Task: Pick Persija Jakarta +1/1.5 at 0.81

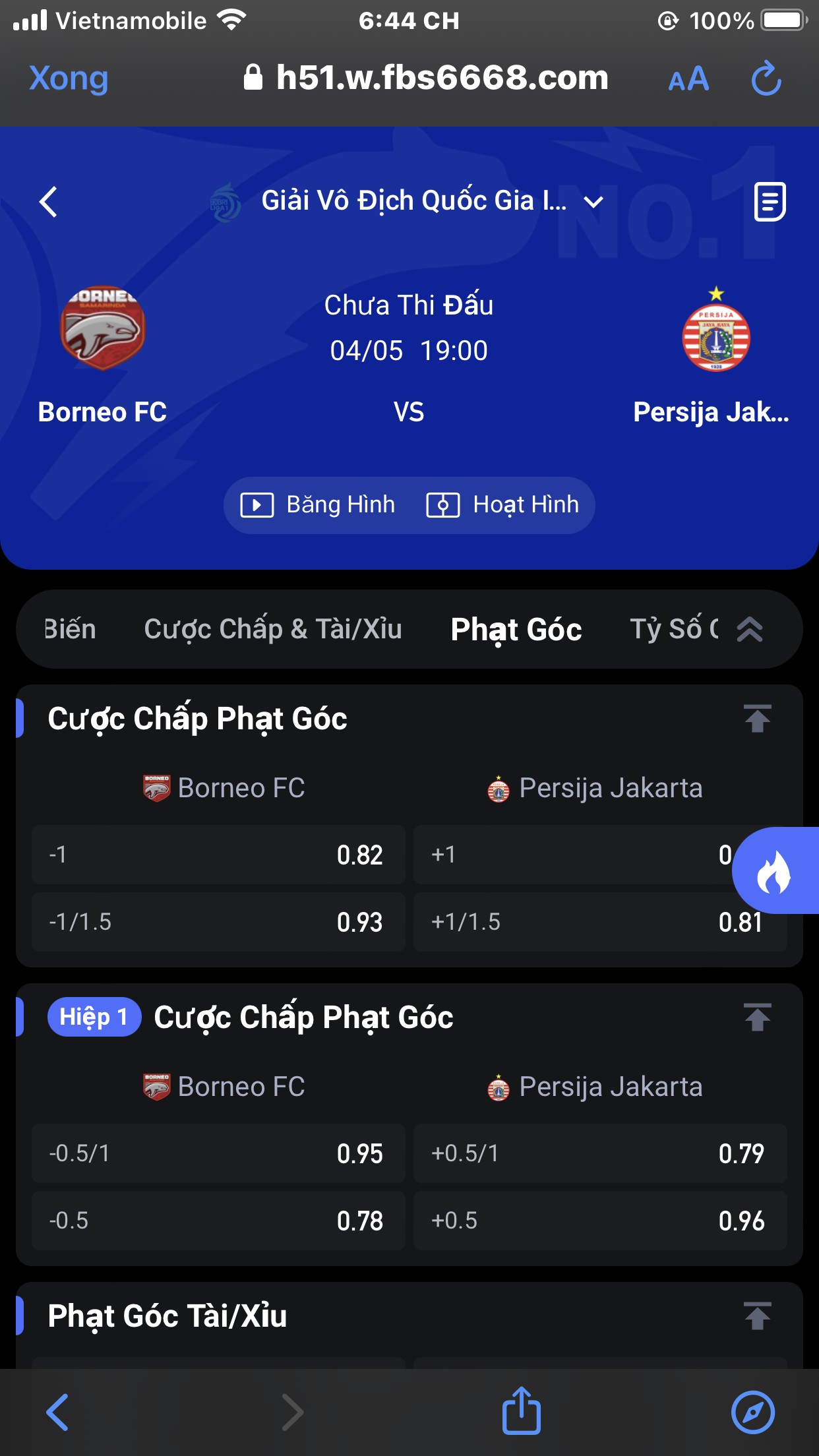Action: pyautogui.click(x=600, y=922)
